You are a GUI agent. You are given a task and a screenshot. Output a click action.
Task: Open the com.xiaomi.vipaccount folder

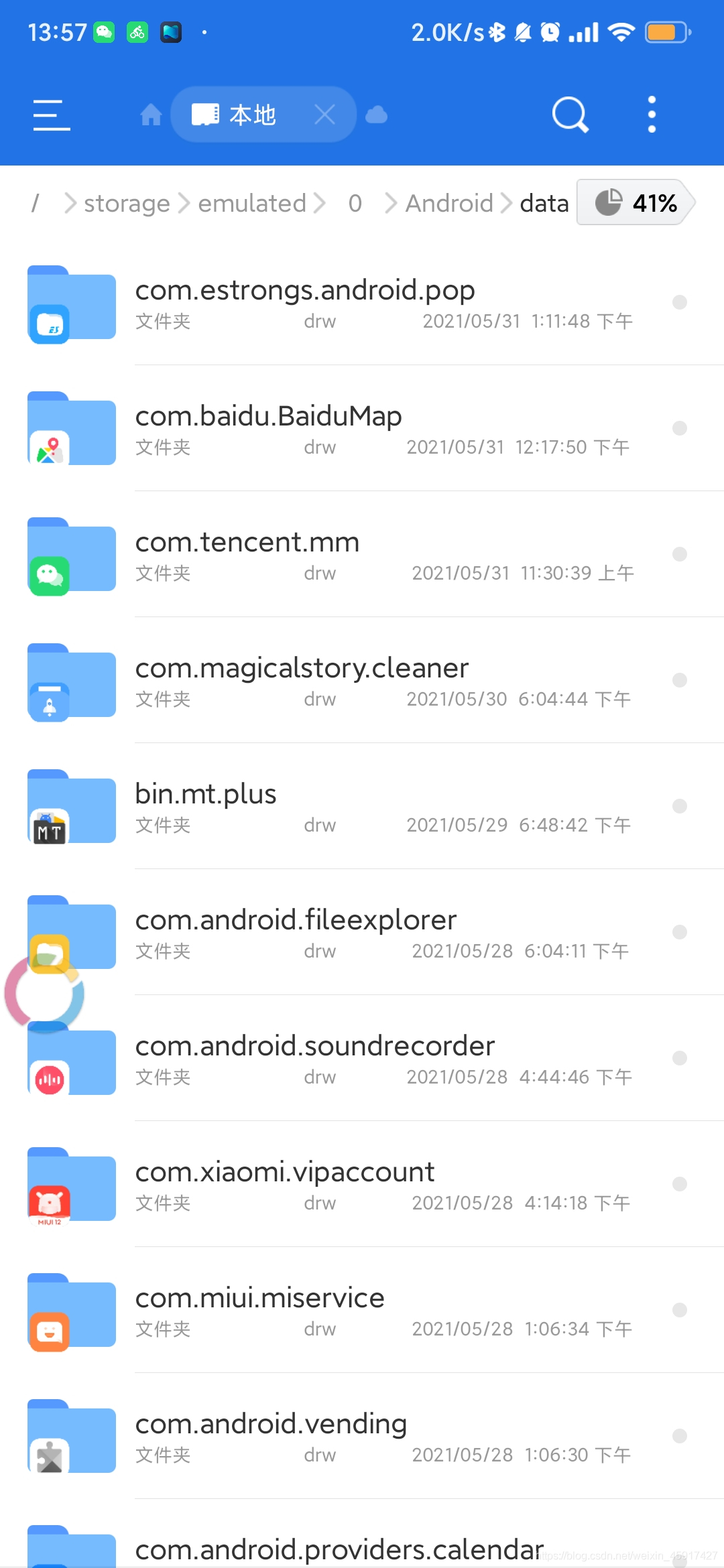tap(362, 1185)
